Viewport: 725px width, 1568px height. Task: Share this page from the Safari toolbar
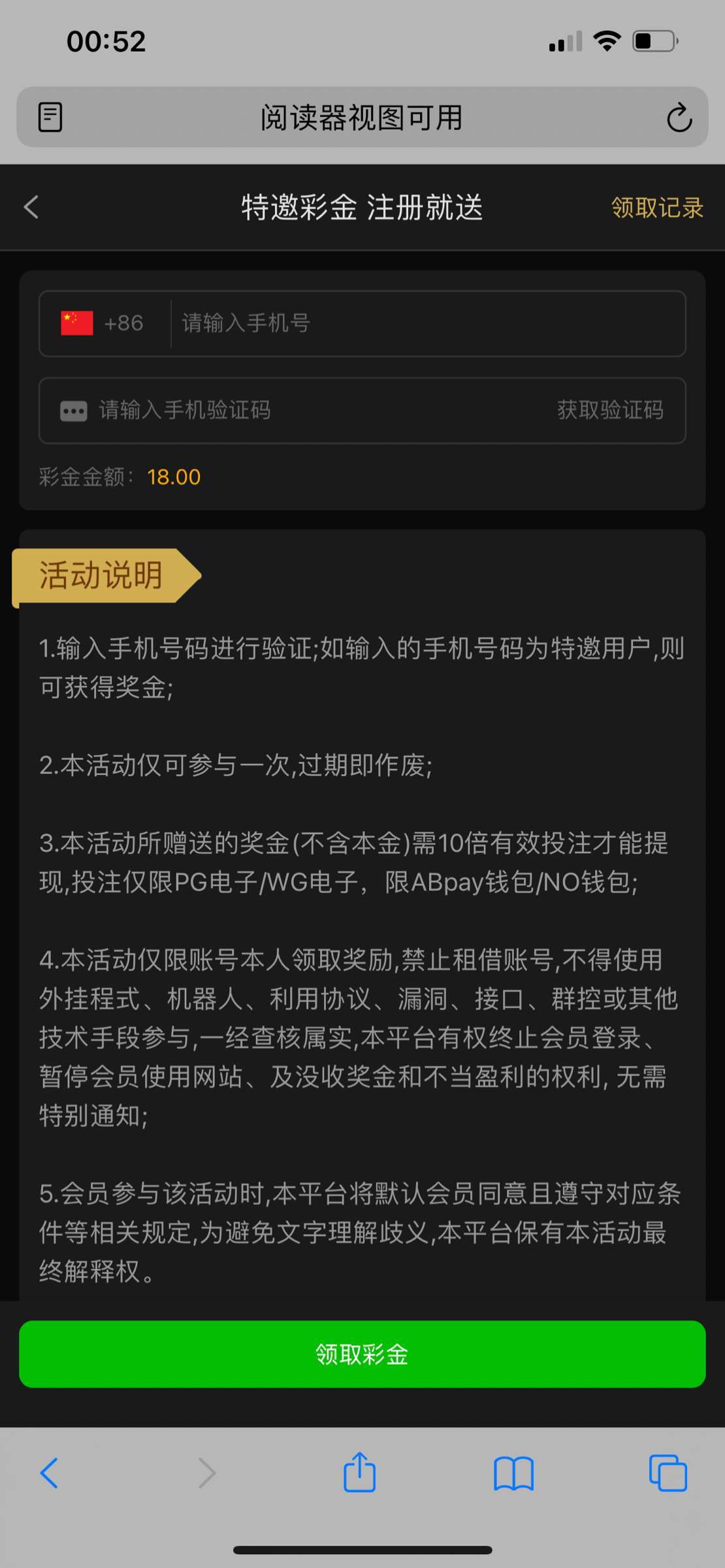[x=359, y=1473]
